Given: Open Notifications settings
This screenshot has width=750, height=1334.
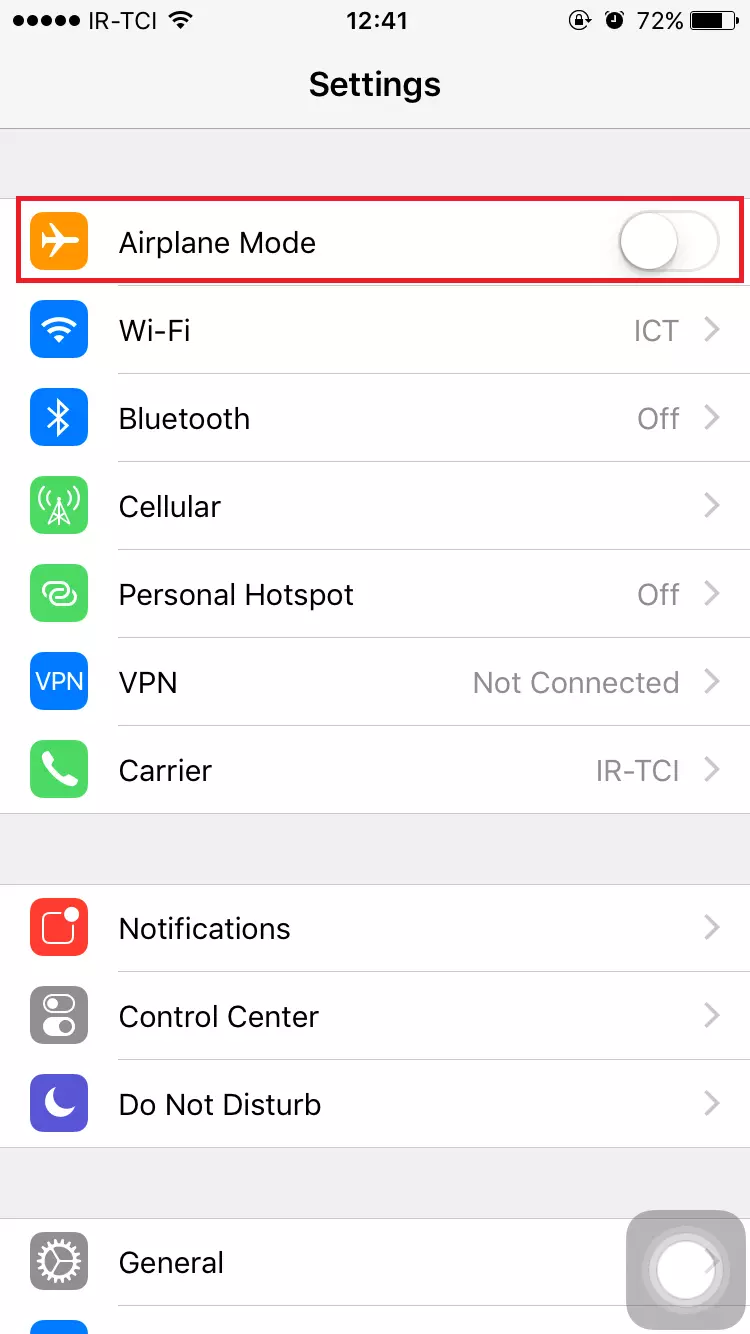Looking at the screenshot, I should click(x=375, y=928).
